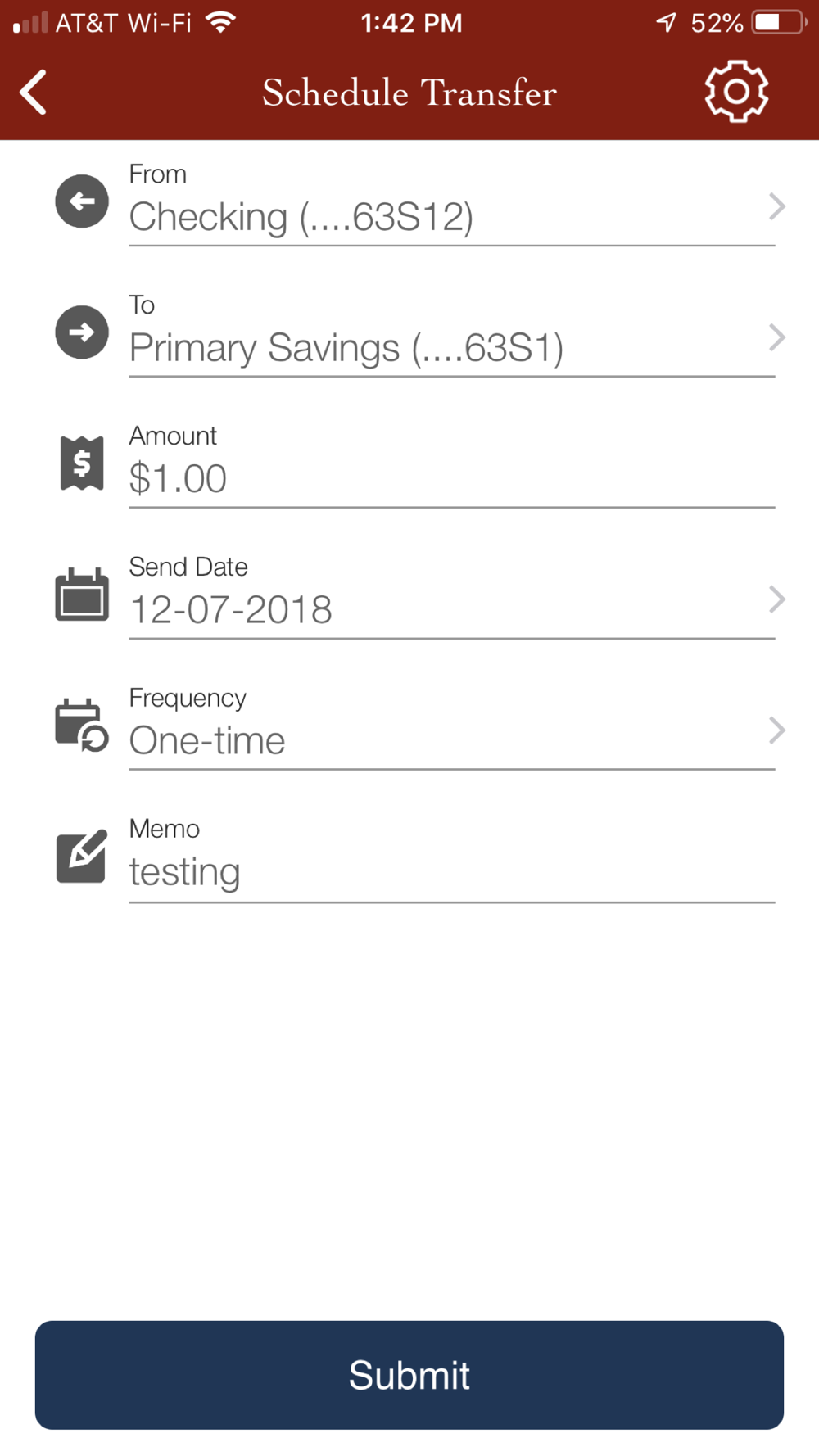The image size is (819, 1456).
Task: Edit the Amount field
Action: pyautogui.click(x=451, y=464)
